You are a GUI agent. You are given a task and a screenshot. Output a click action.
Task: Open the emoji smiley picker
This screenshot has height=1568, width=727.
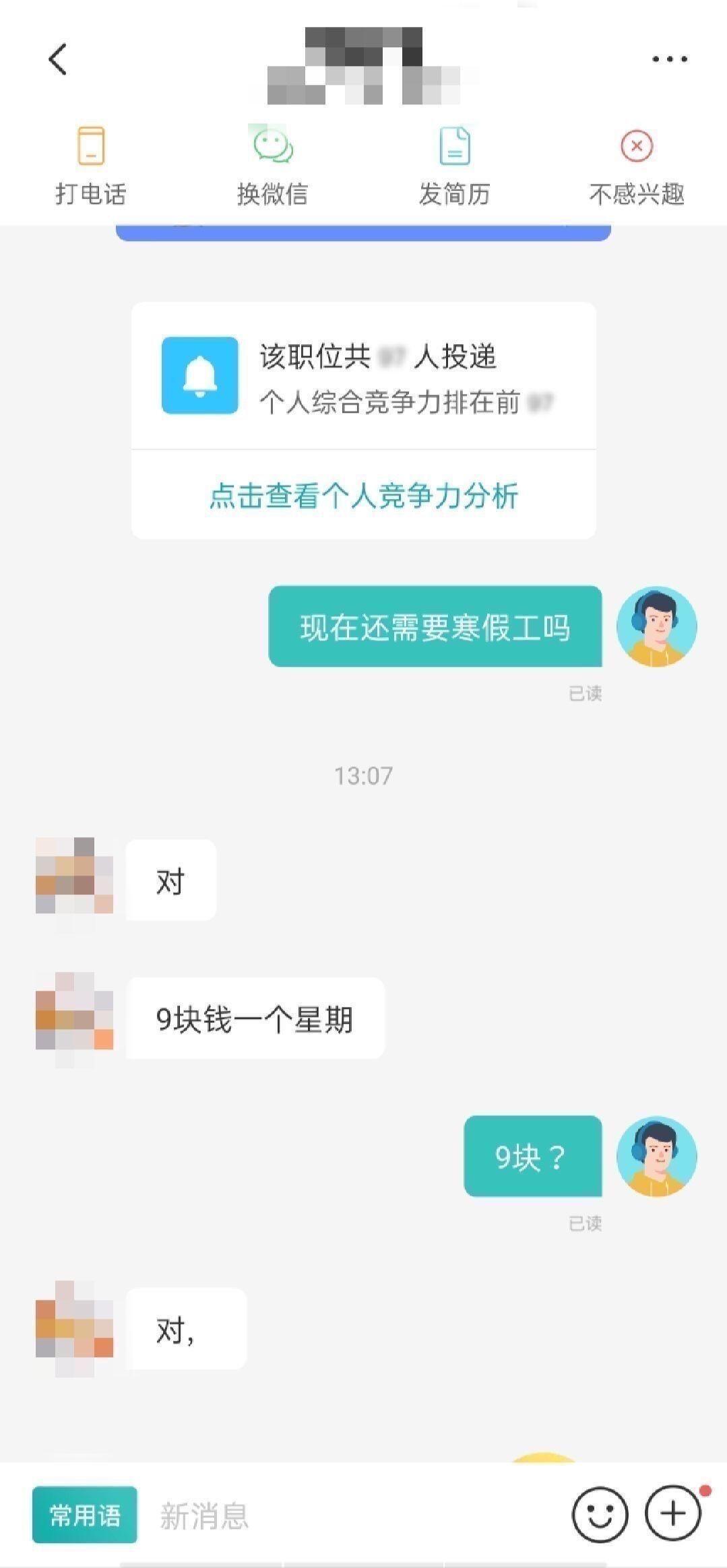point(600,1515)
